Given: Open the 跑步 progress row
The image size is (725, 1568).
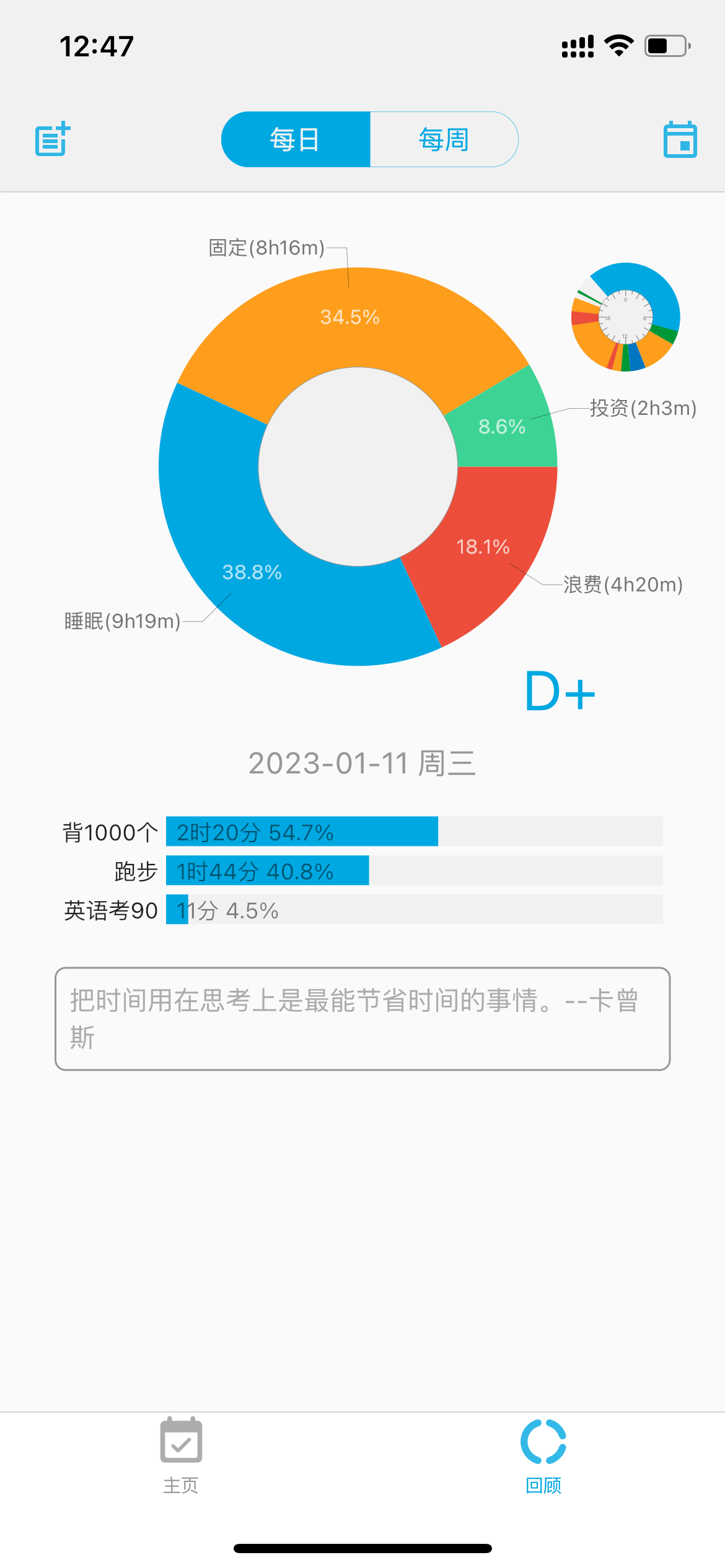Looking at the screenshot, I should pyautogui.click(x=362, y=871).
